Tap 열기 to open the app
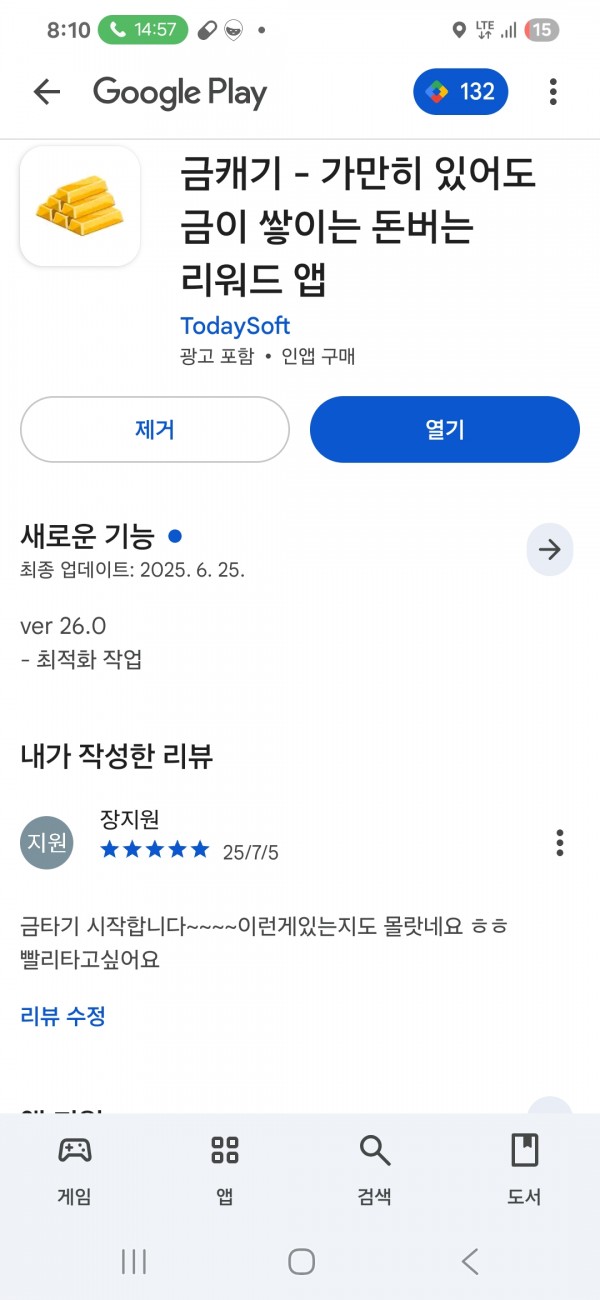Viewport: 600px width, 1300px height. [x=445, y=430]
